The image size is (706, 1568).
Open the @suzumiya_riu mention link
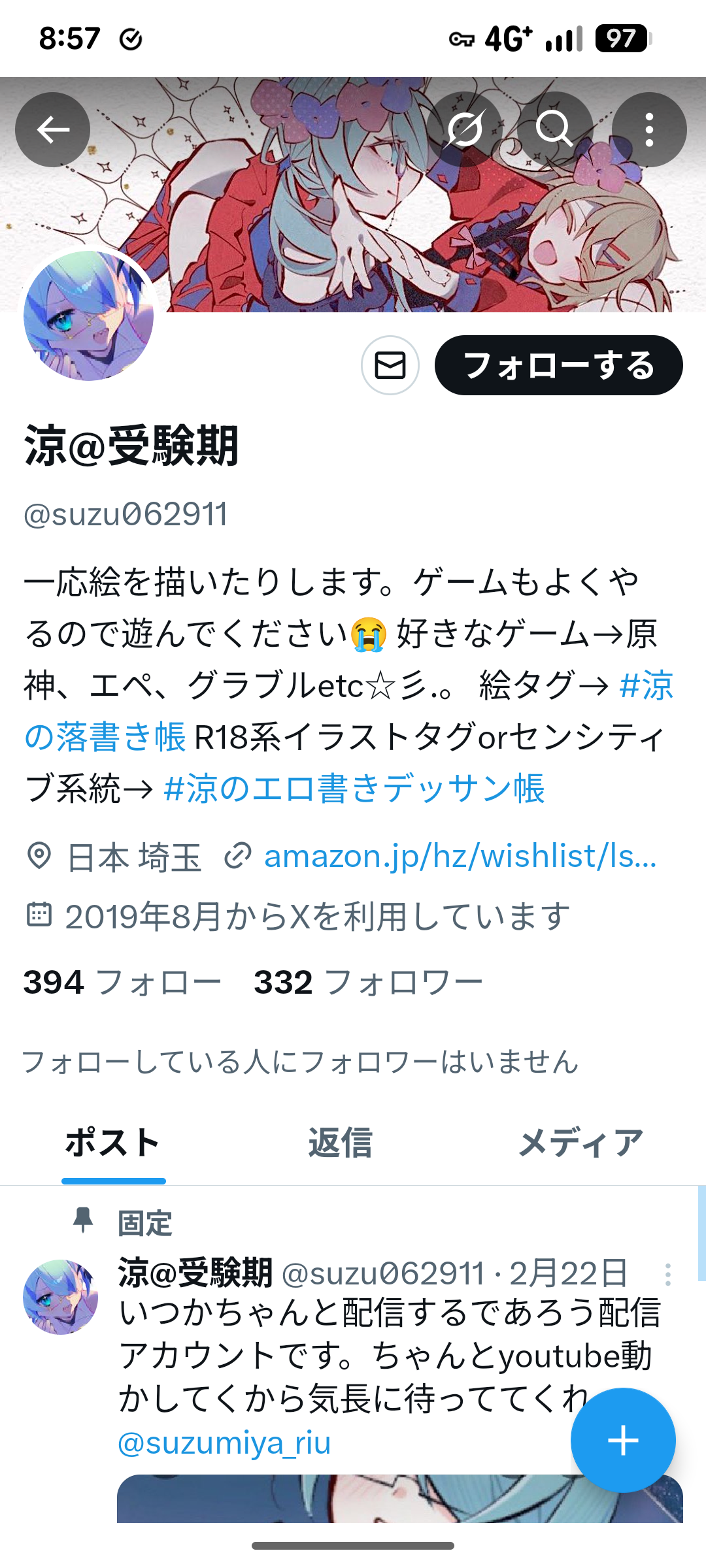pyautogui.click(x=224, y=1443)
